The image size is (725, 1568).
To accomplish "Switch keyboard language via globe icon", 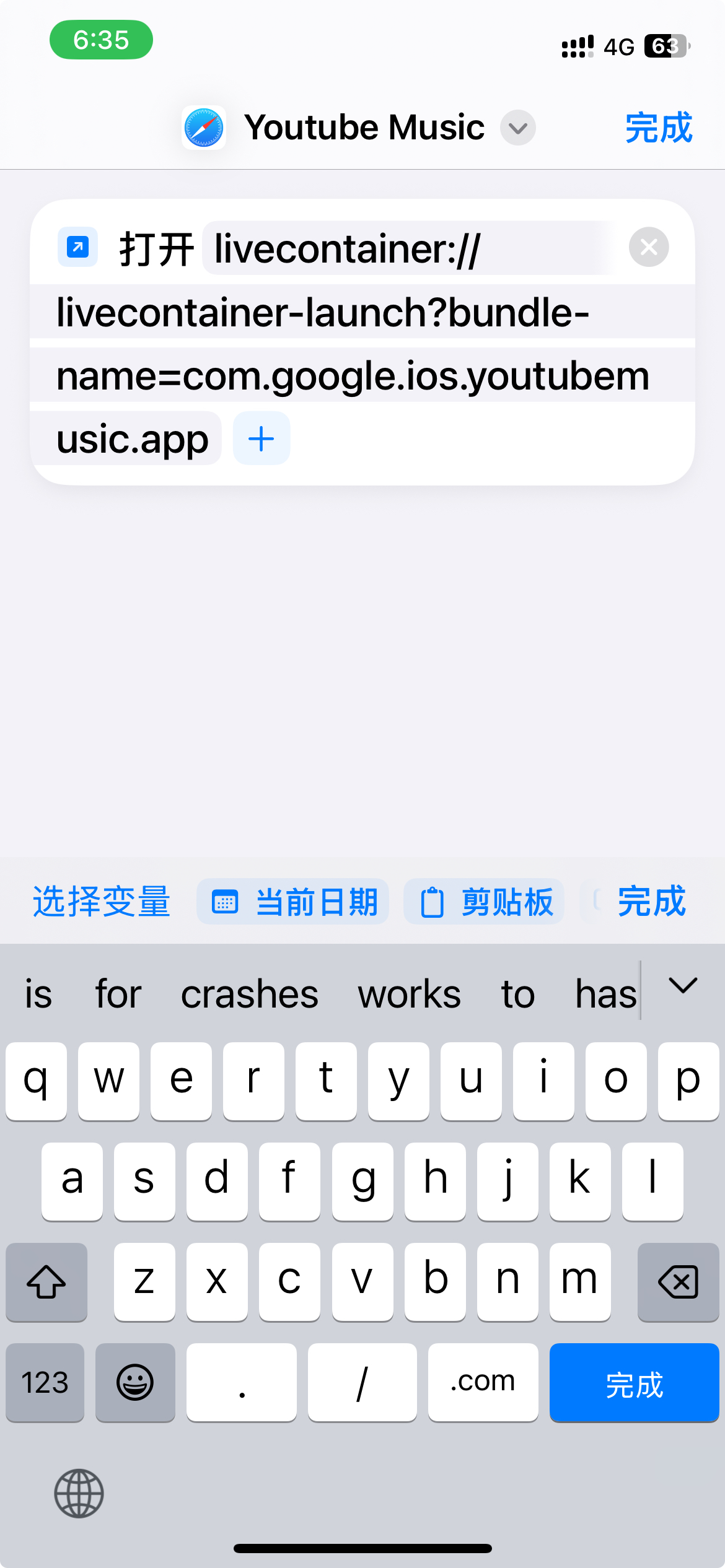I will (x=79, y=1493).
